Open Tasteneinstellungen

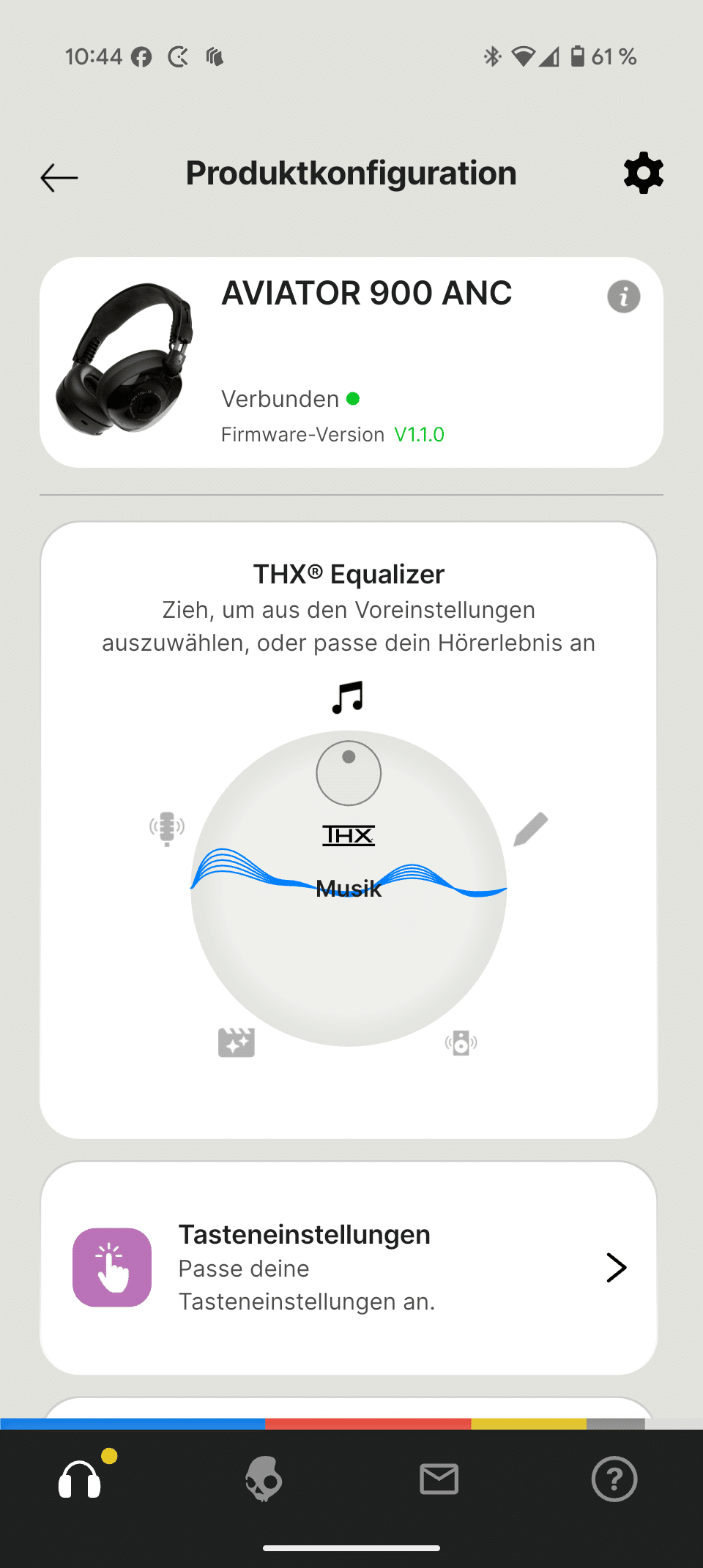click(349, 1268)
